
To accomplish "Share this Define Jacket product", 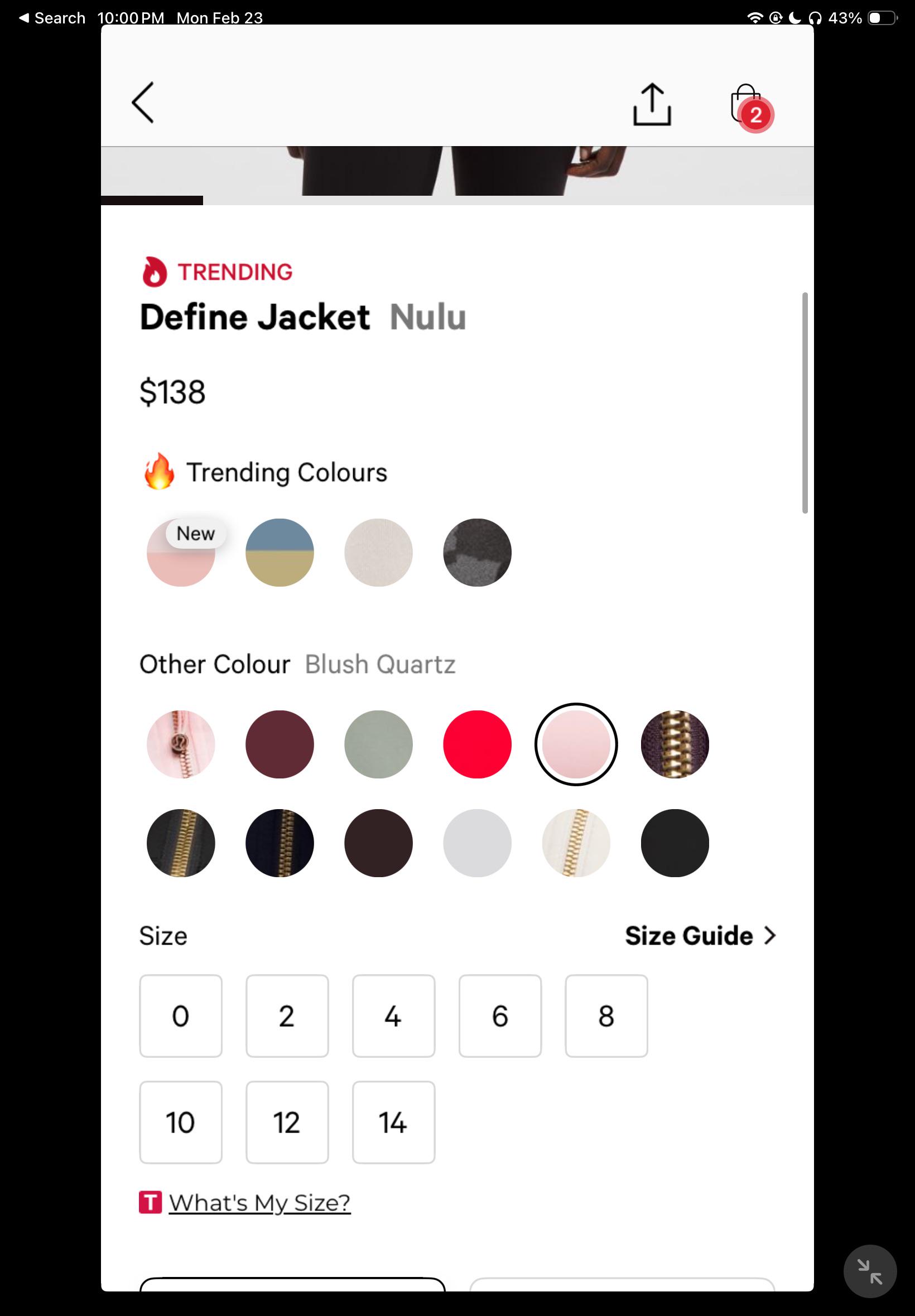I will (x=652, y=104).
